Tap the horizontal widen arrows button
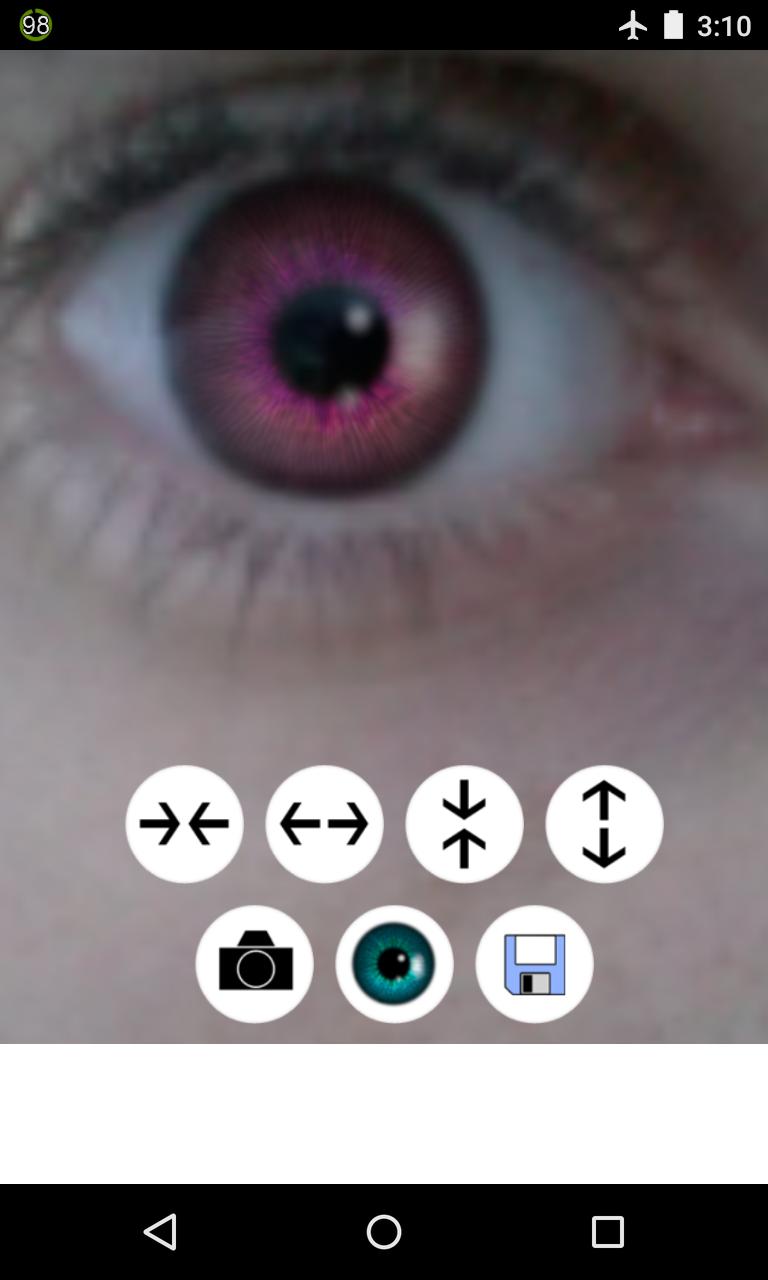The height and width of the screenshot is (1280, 768). pyautogui.click(x=324, y=824)
